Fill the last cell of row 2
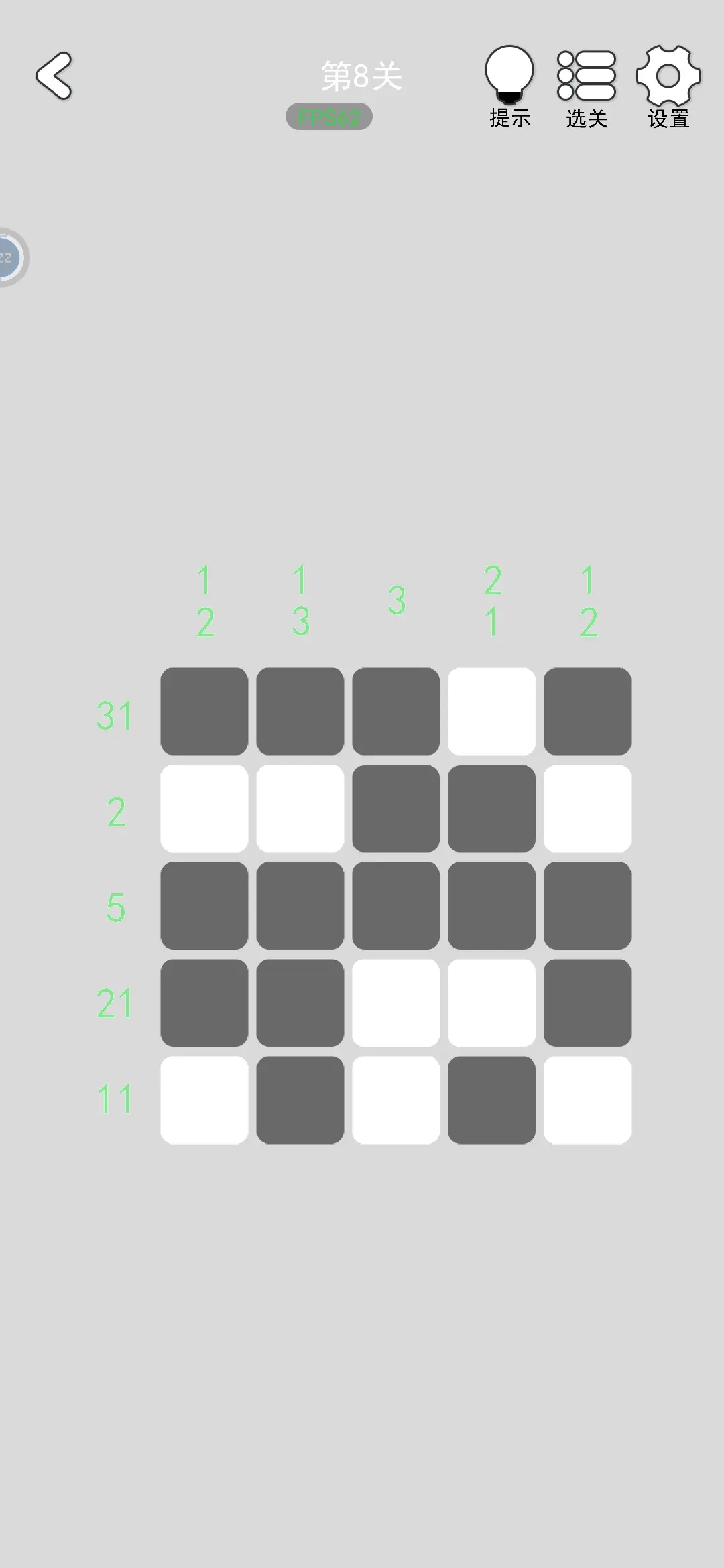Screen dimensions: 724x1568 click(x=587, y=809)
